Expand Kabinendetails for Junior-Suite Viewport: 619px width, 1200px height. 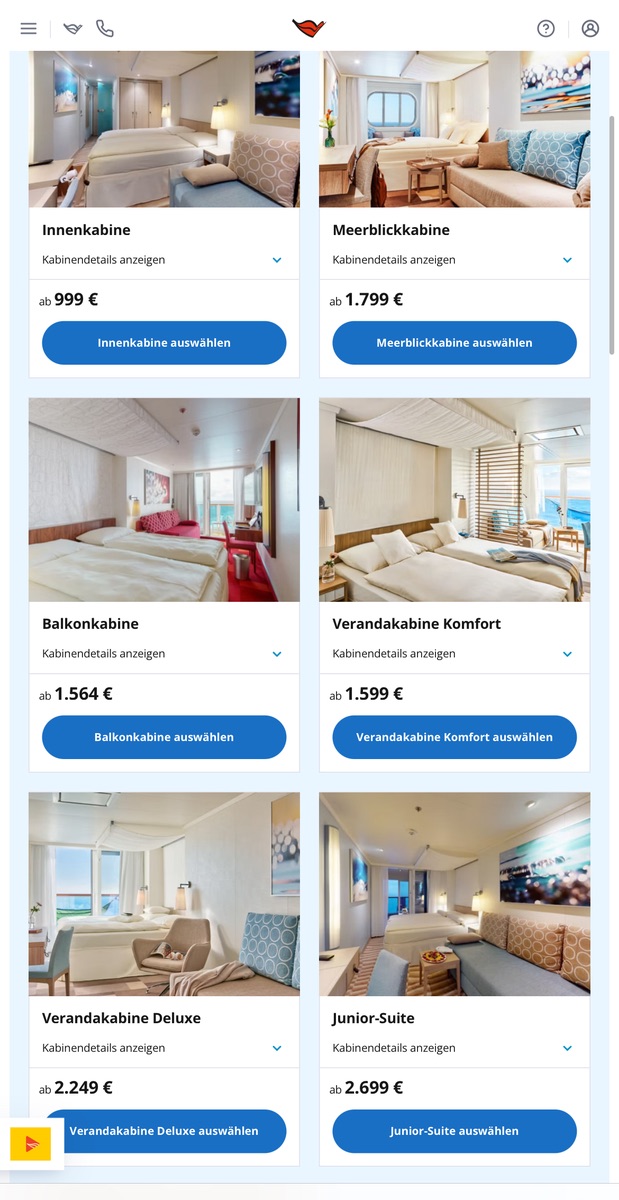point(454,1048)
